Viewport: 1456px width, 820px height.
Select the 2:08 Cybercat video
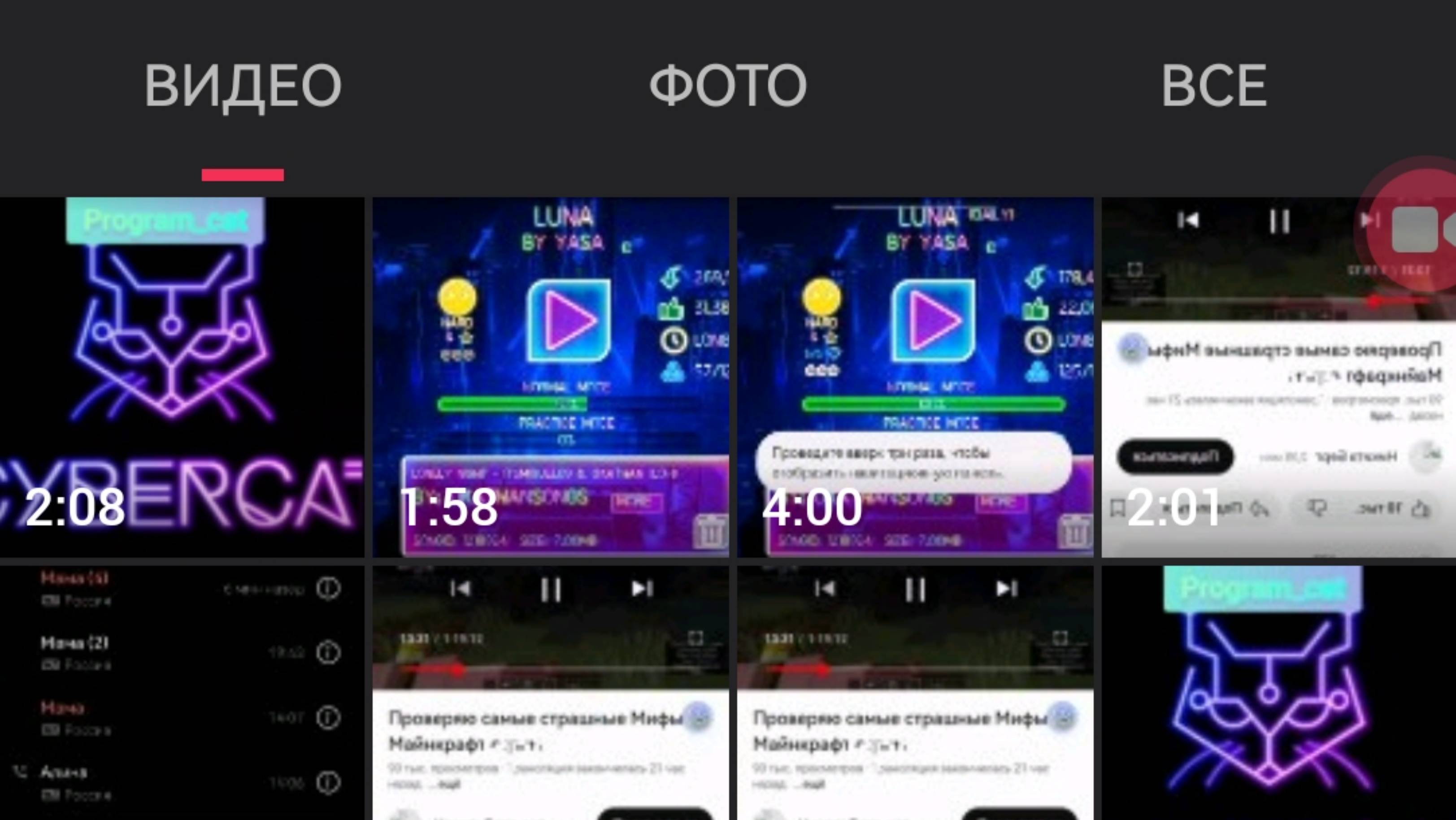coord(182,377)
